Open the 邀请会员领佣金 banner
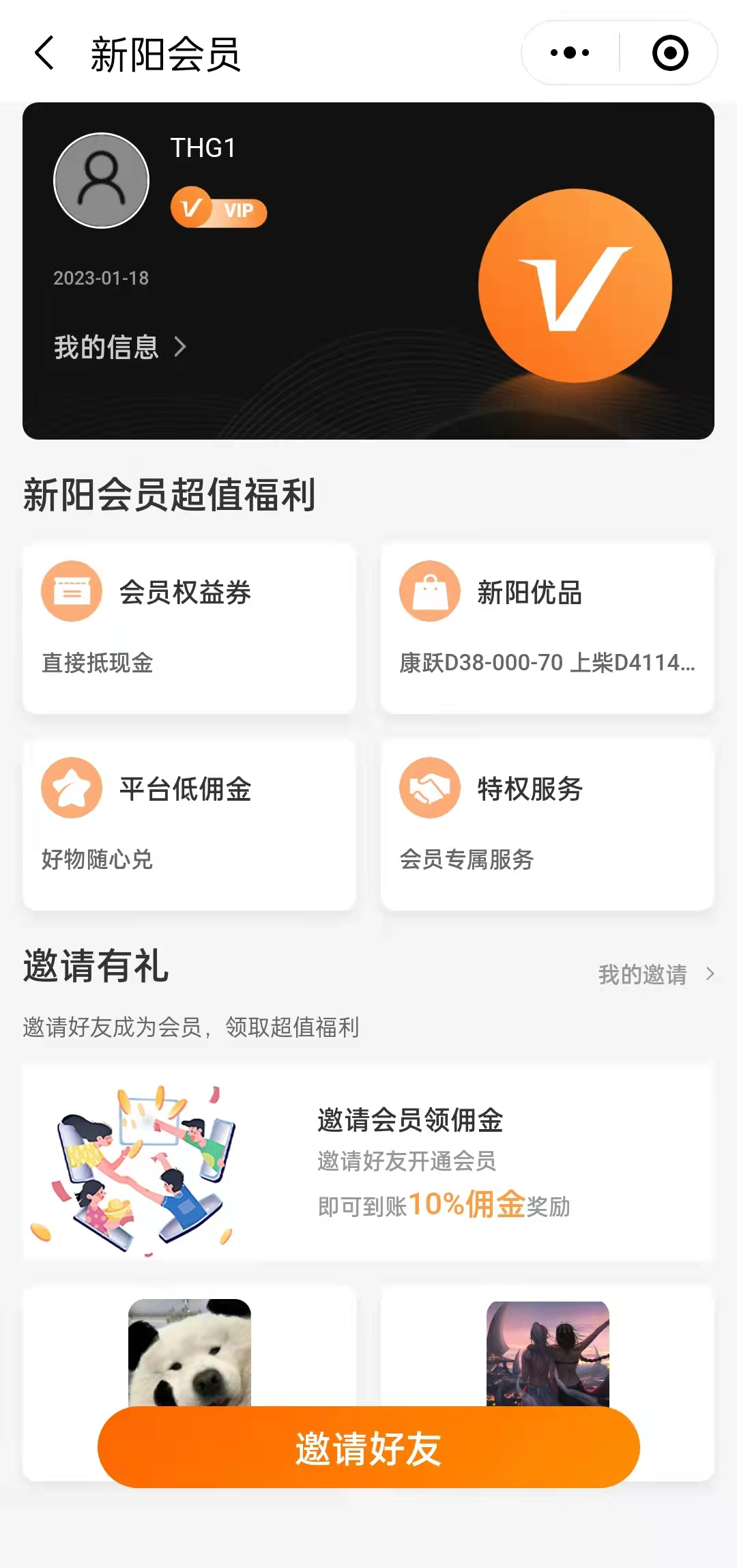This screenshot has height=1568, width=737. [369, 1162]
